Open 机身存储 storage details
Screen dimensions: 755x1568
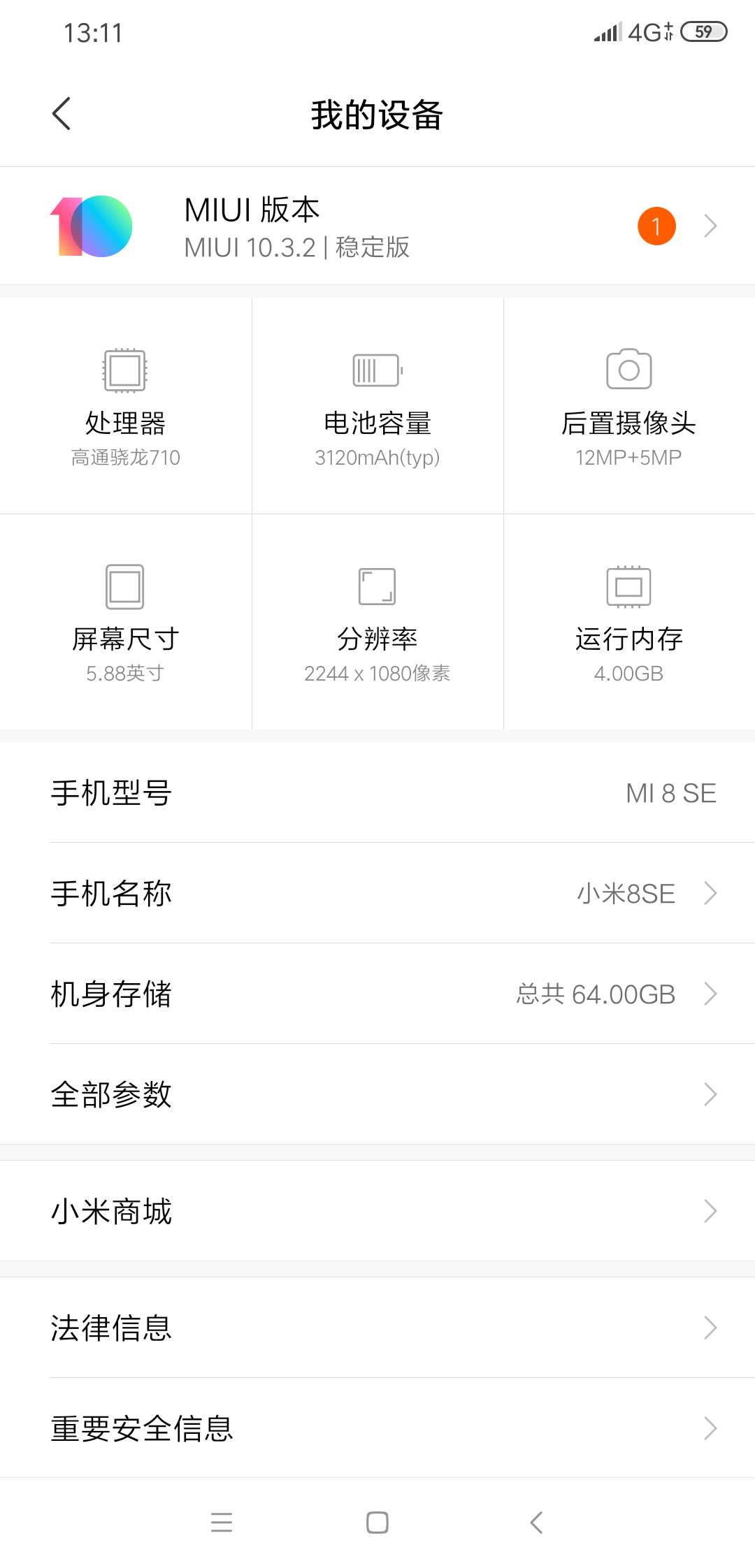click(377, 994)
